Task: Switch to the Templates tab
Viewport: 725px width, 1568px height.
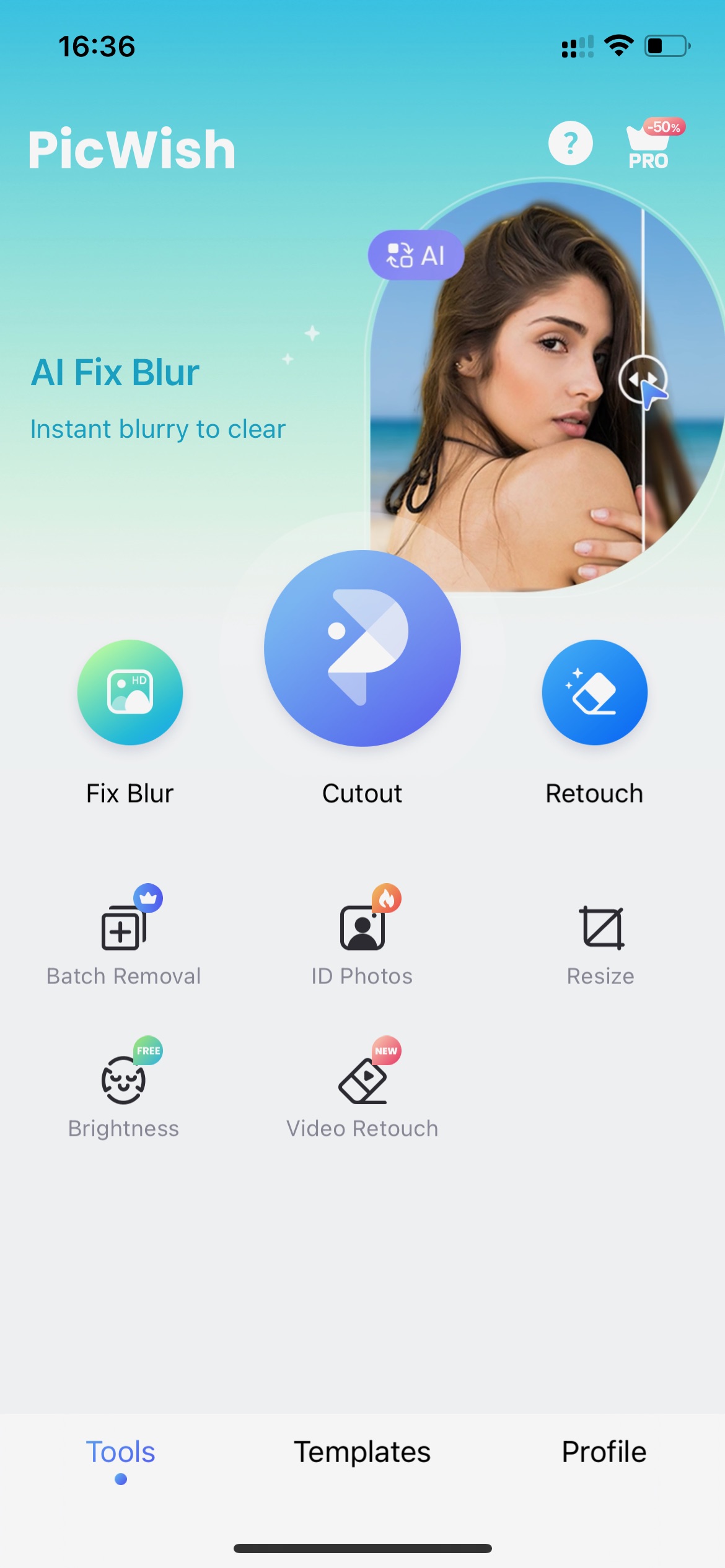Action: click(x=362, y=1452)
